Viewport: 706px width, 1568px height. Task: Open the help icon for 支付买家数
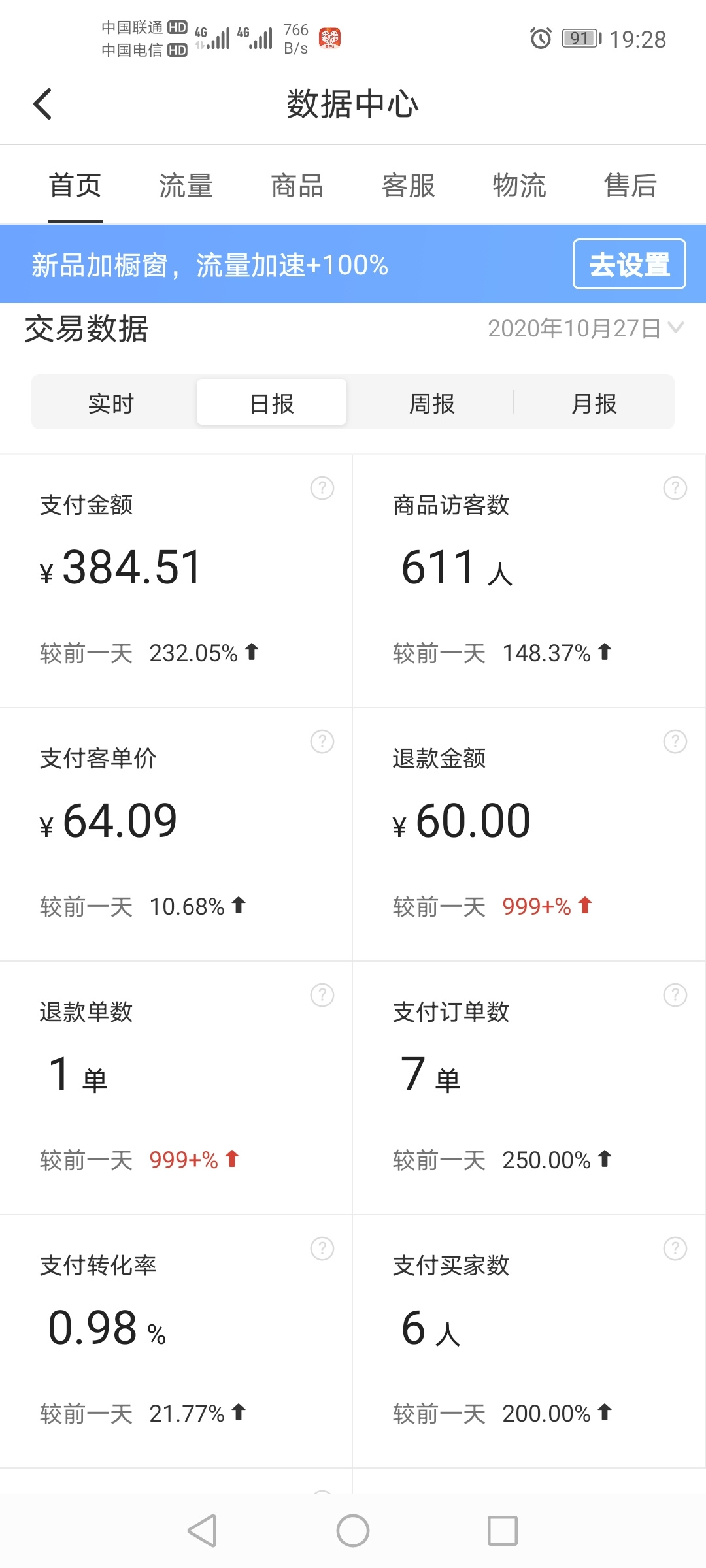(x=675, y=1249)
